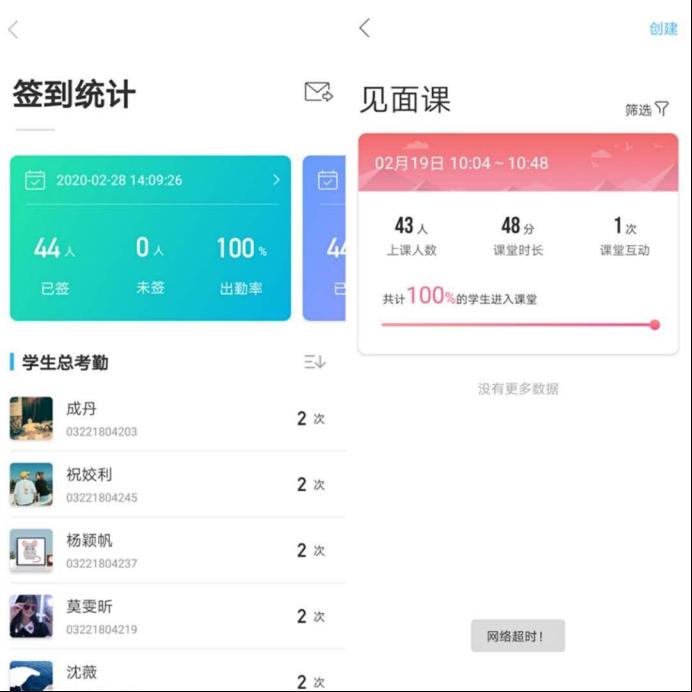Tap 创建 to create a new class
692x692 pixels.
pos(663,29)
